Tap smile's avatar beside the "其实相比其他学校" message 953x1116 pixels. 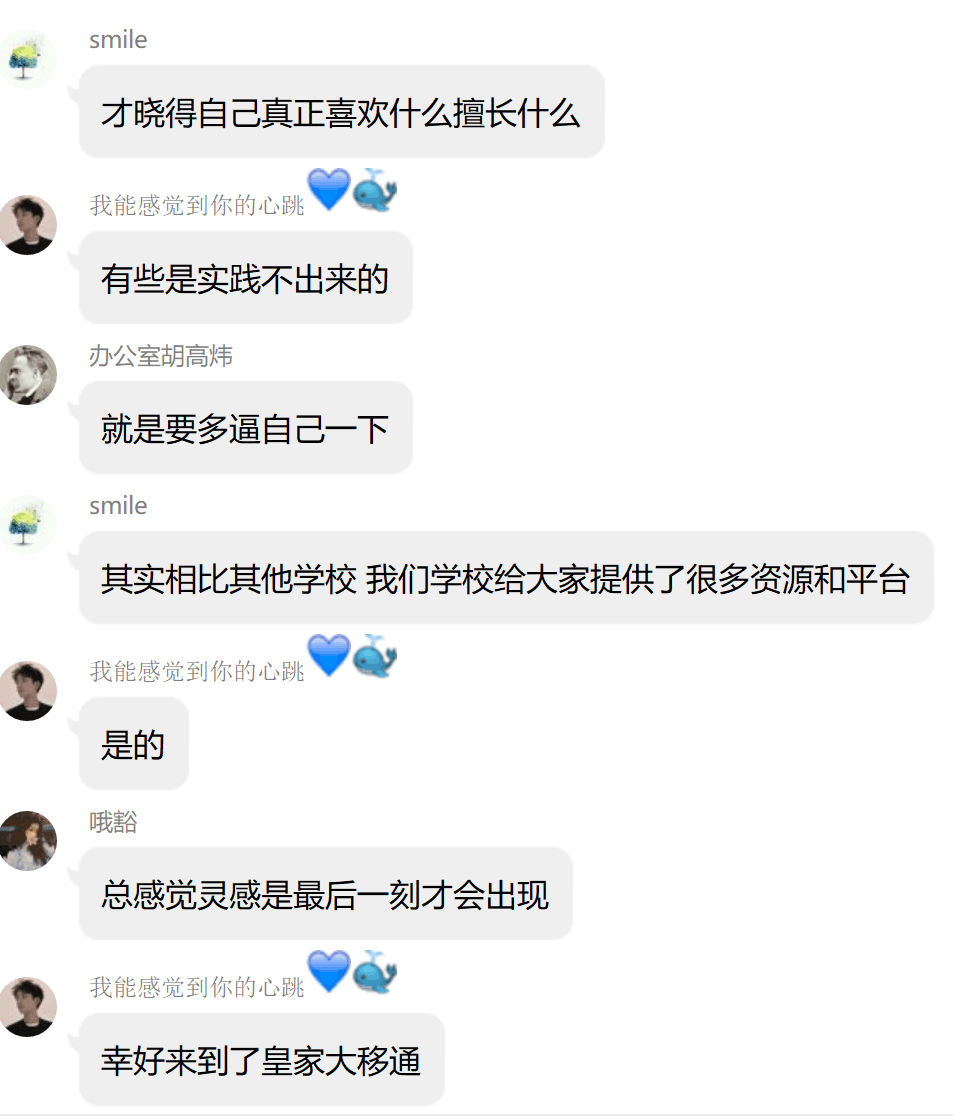pyautogui.click(x=28, y=525)
